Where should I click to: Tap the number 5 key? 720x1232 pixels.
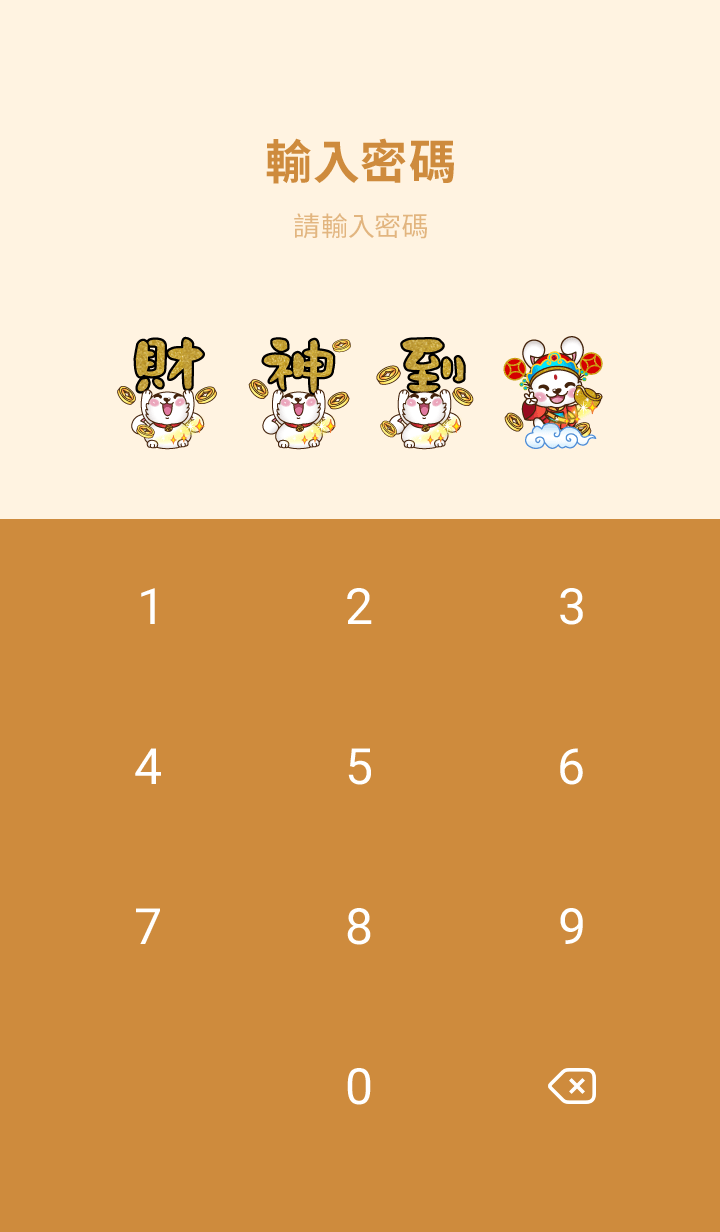tap(359, 767)
